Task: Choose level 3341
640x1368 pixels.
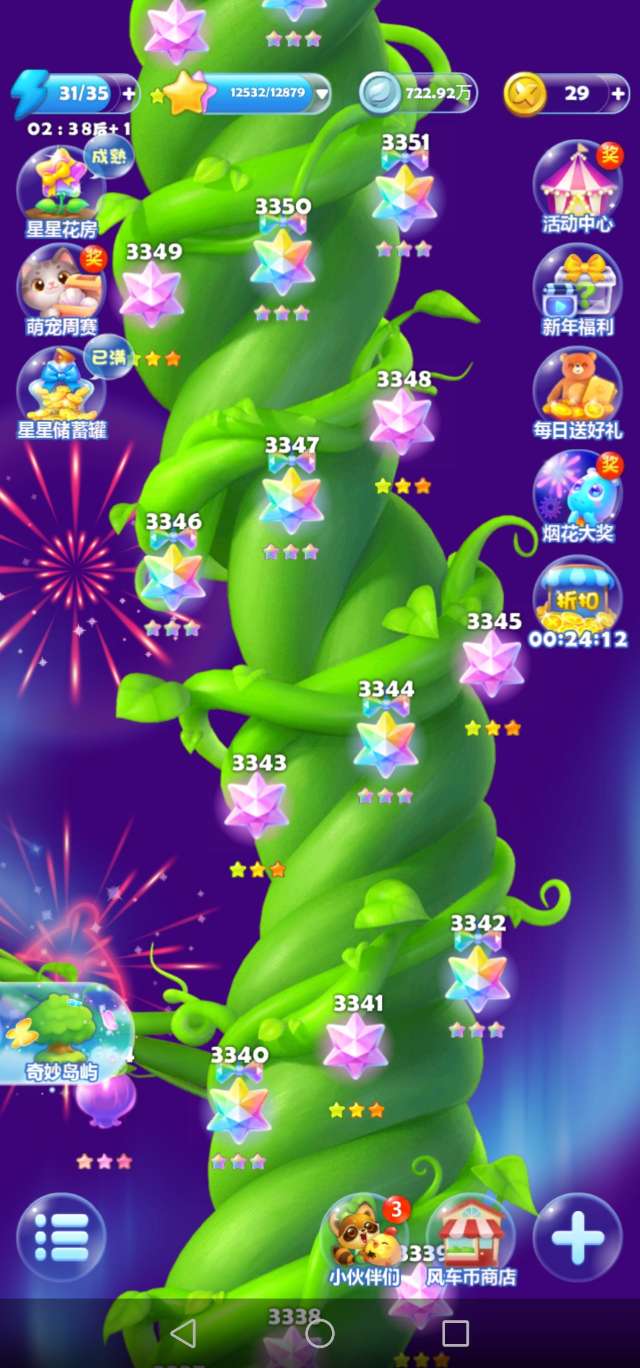Action: coord(356,1046)
